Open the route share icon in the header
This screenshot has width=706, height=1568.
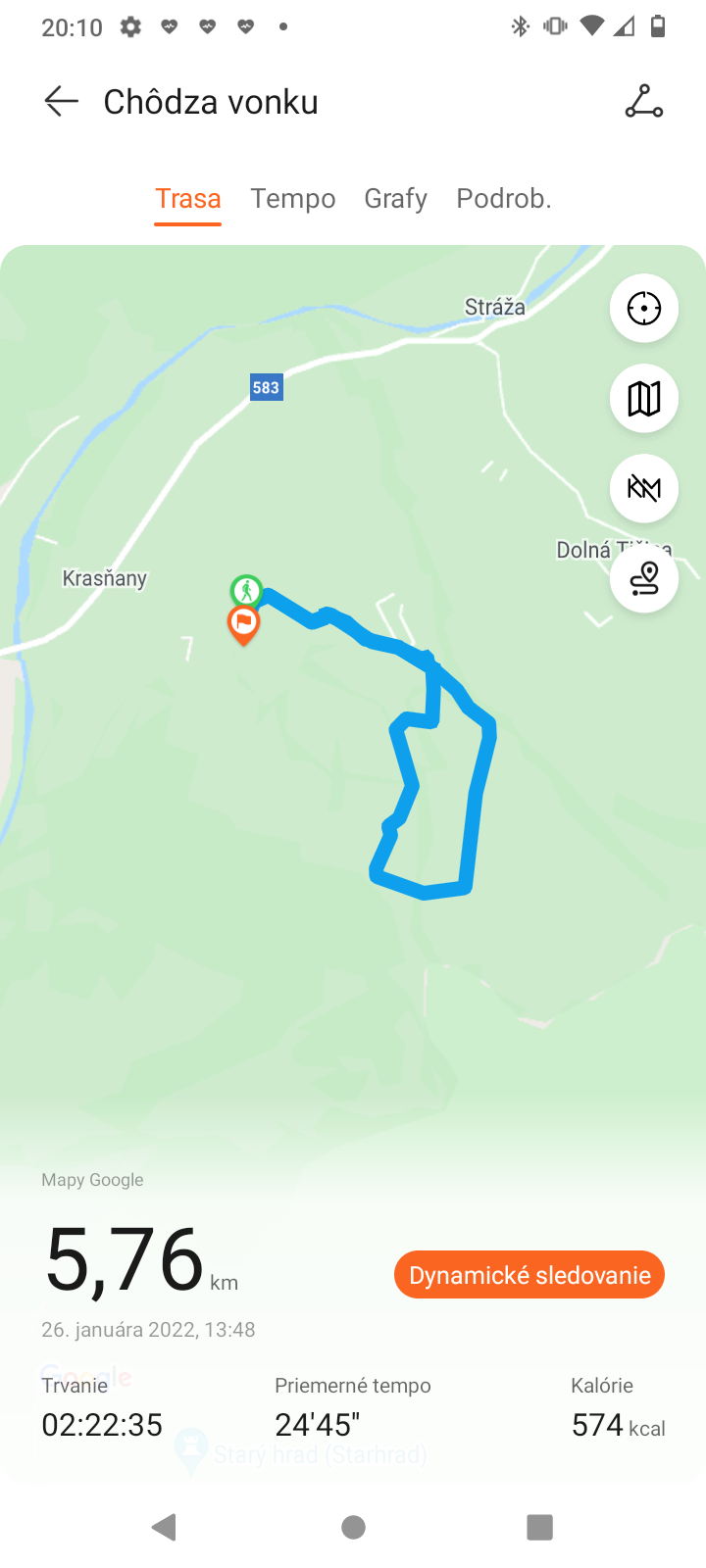644,102
